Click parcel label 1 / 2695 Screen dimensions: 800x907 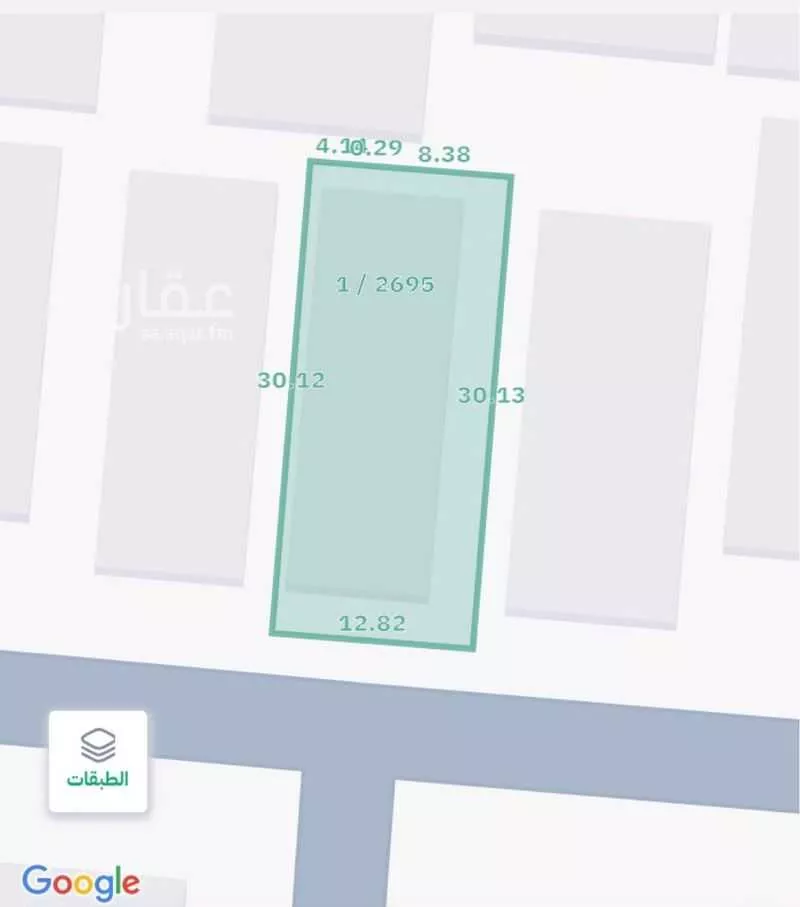point(384,285)
